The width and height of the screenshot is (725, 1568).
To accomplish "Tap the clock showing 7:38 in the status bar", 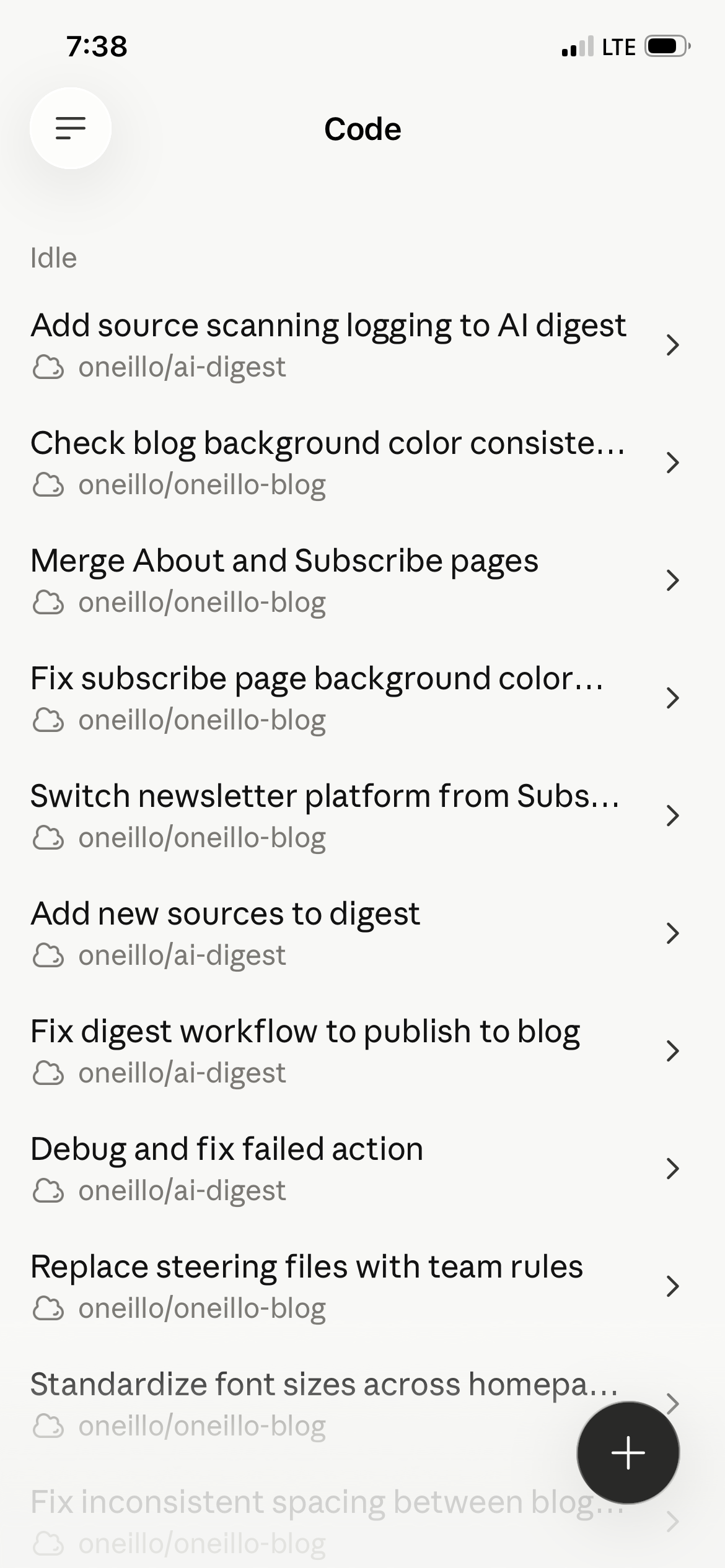I will (x=97, y=46).
